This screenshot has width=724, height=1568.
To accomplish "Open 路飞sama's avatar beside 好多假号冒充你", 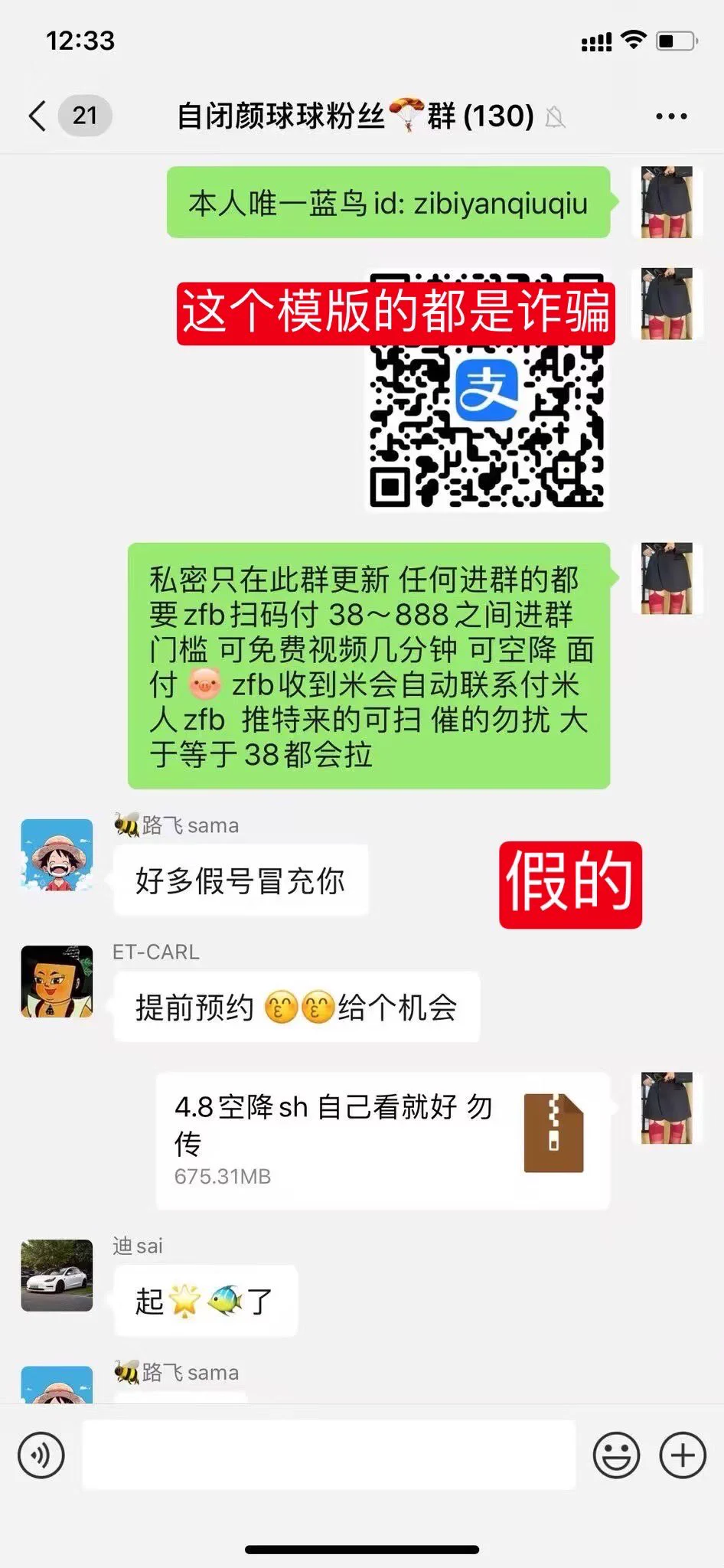I will pos(57,854).
